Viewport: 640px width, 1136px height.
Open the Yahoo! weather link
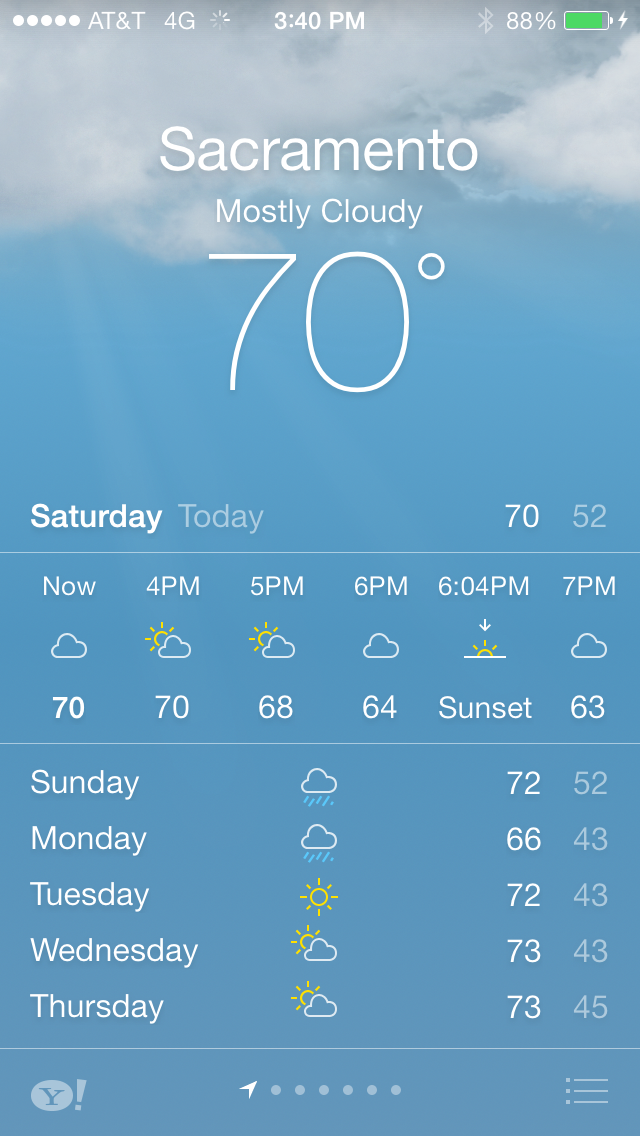(58, 1094)
